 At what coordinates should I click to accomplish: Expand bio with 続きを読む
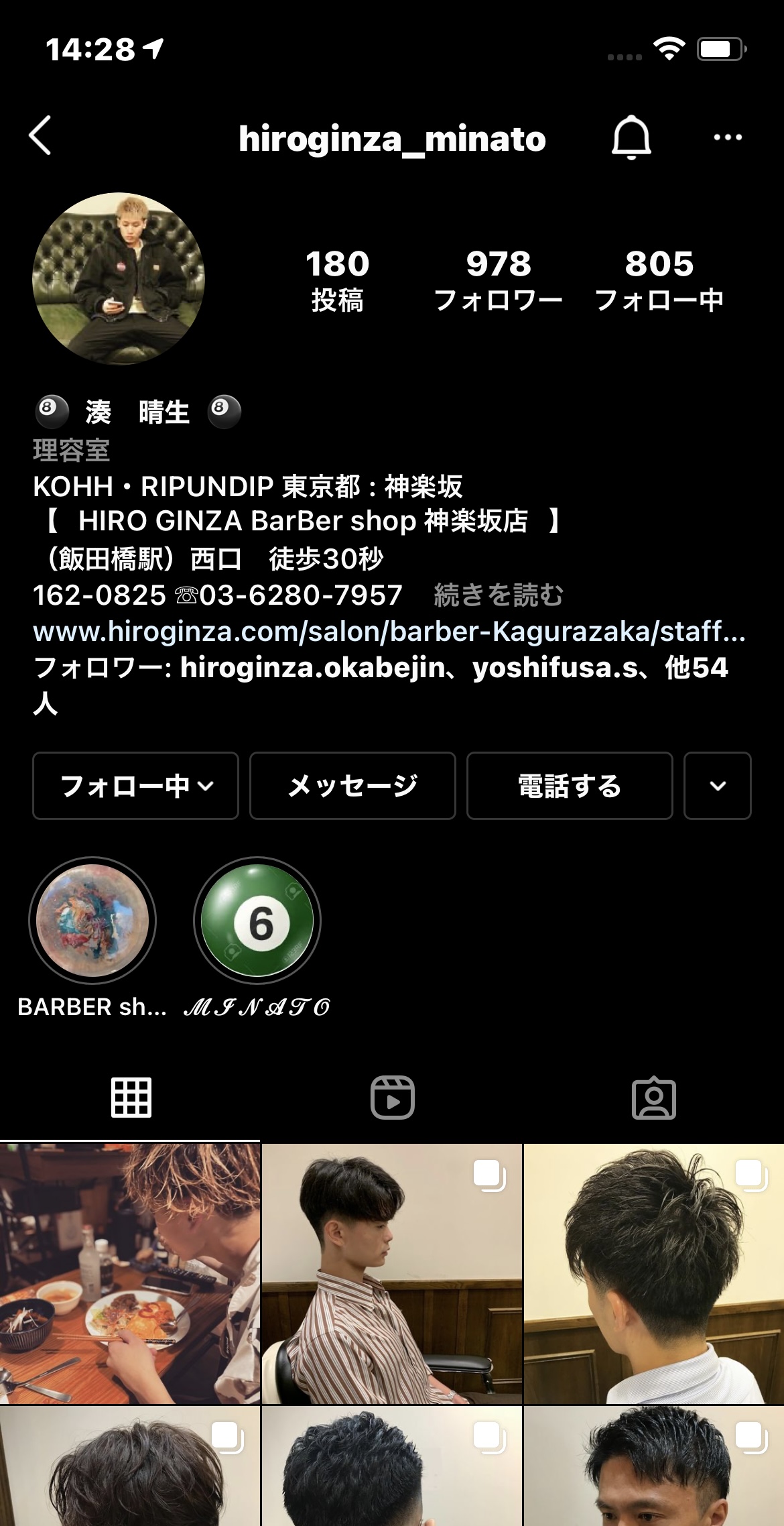point(499,595)
